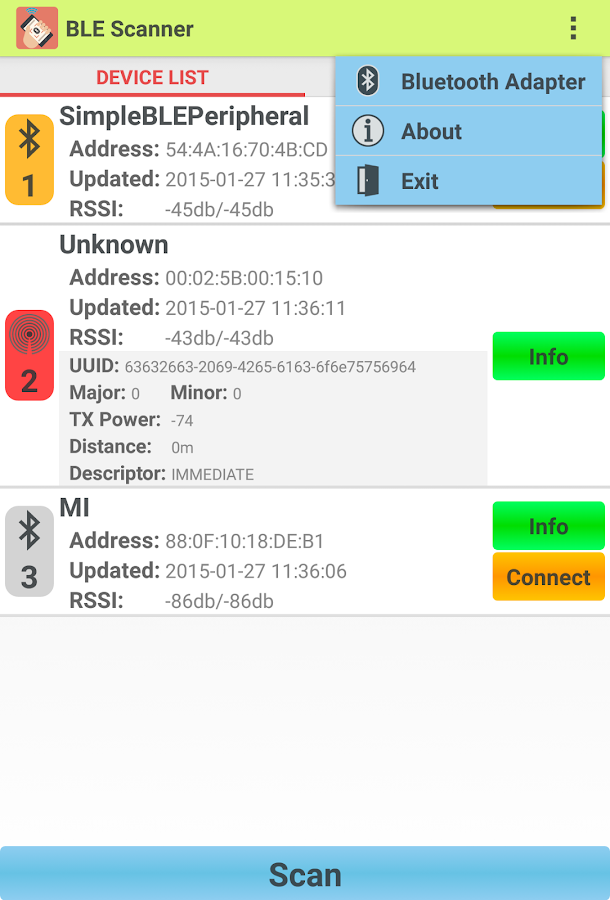The width and height of the screenshot is (610, 900).
Task: Connect to the MI device
Action: [x=548, y=577]
